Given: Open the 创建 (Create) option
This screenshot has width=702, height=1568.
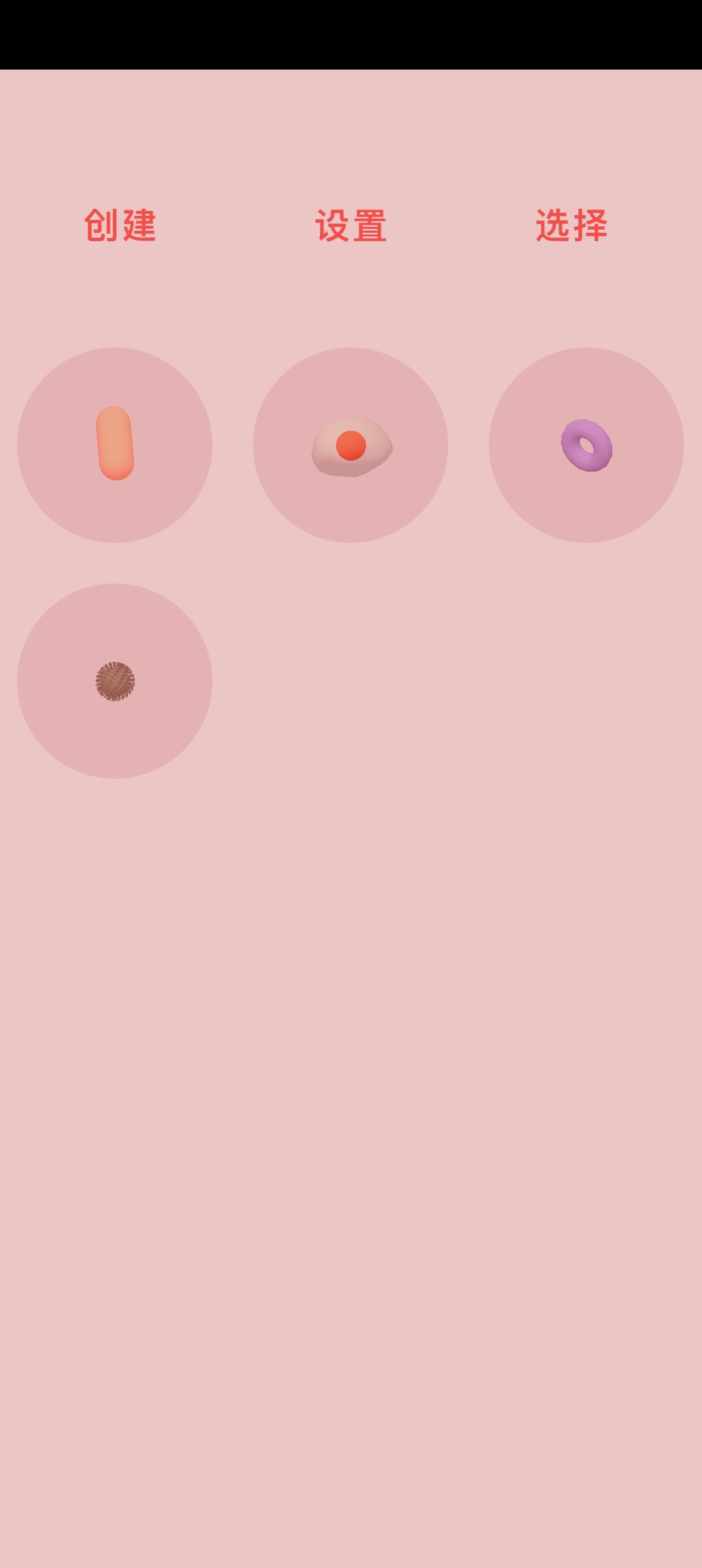Looking at the screenshot, I should tap(120, 226).
